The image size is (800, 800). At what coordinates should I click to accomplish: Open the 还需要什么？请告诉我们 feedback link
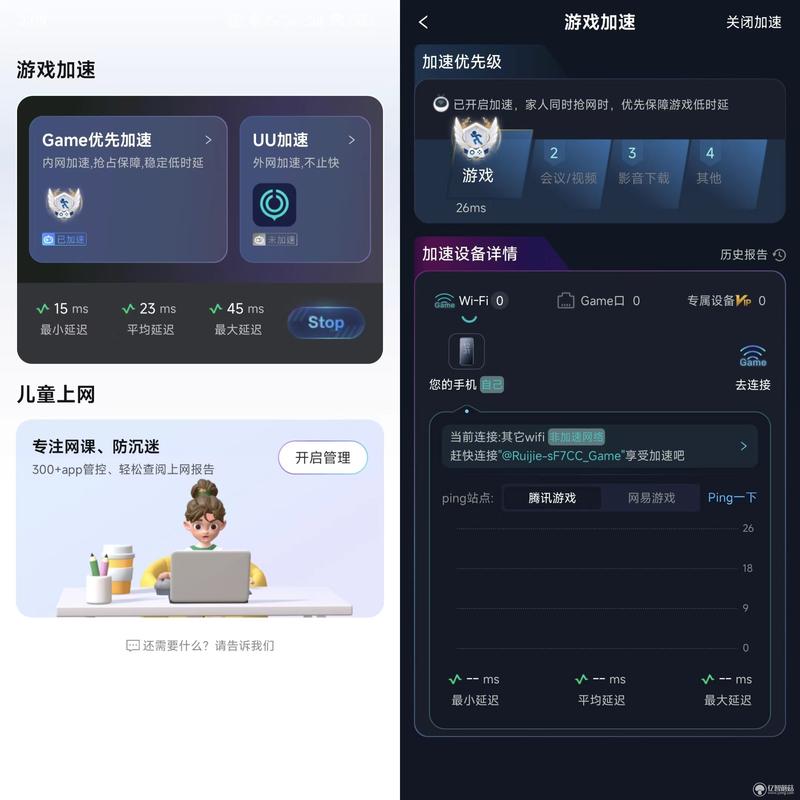pos(200,646)
